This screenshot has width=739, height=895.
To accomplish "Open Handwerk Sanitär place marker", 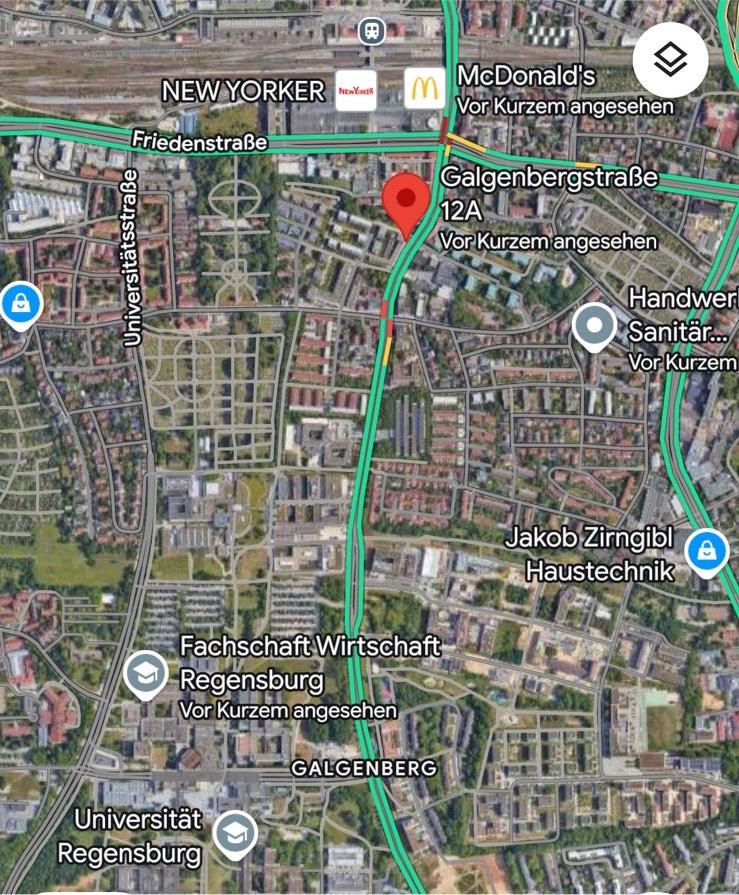I will 597,326.
